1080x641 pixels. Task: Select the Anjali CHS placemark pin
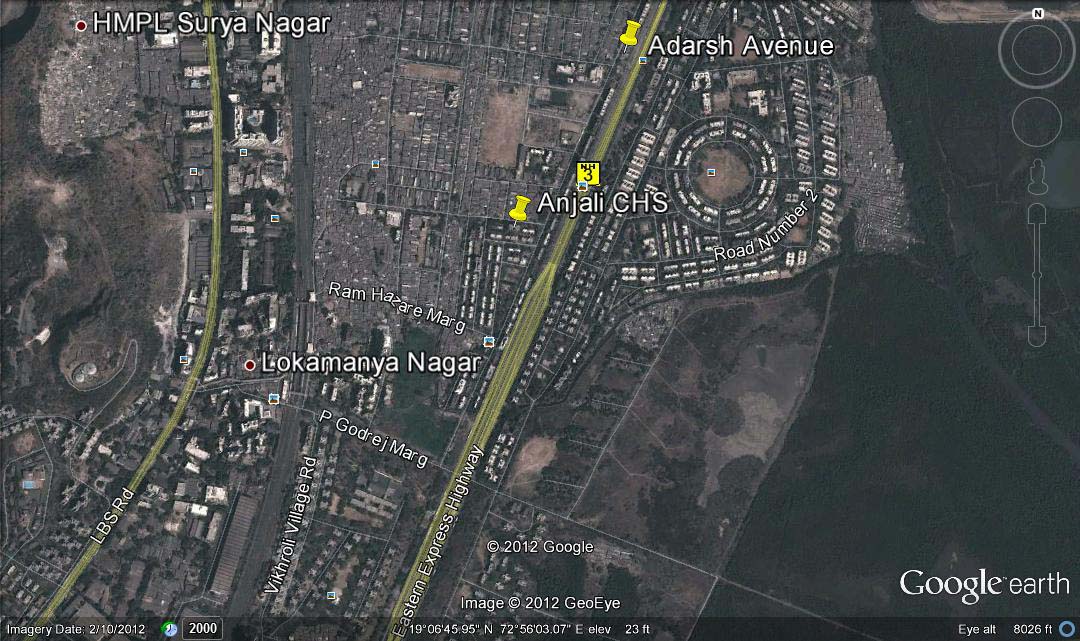(520, 209)
